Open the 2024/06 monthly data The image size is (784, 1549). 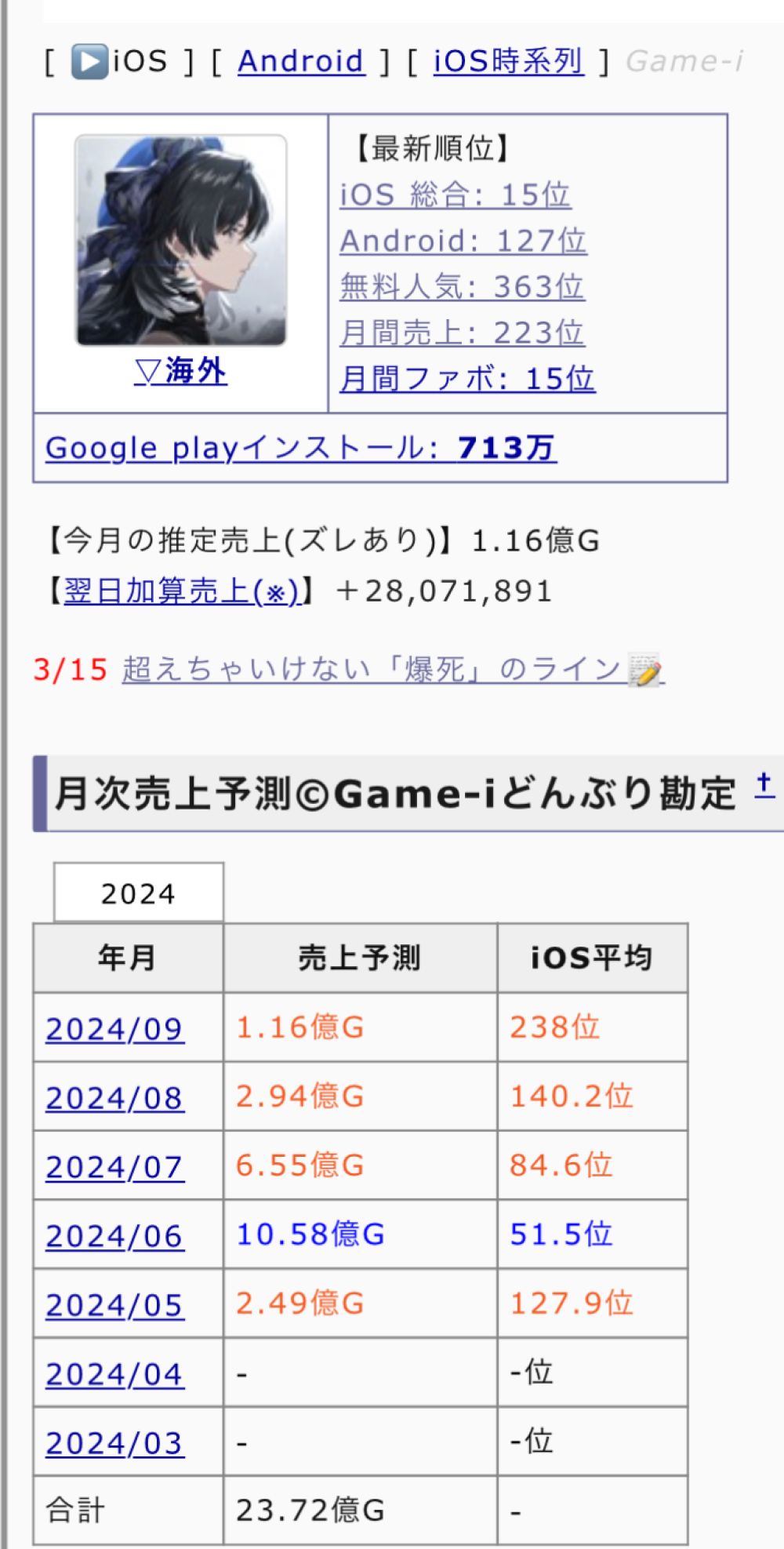(x=114, y=1236)
